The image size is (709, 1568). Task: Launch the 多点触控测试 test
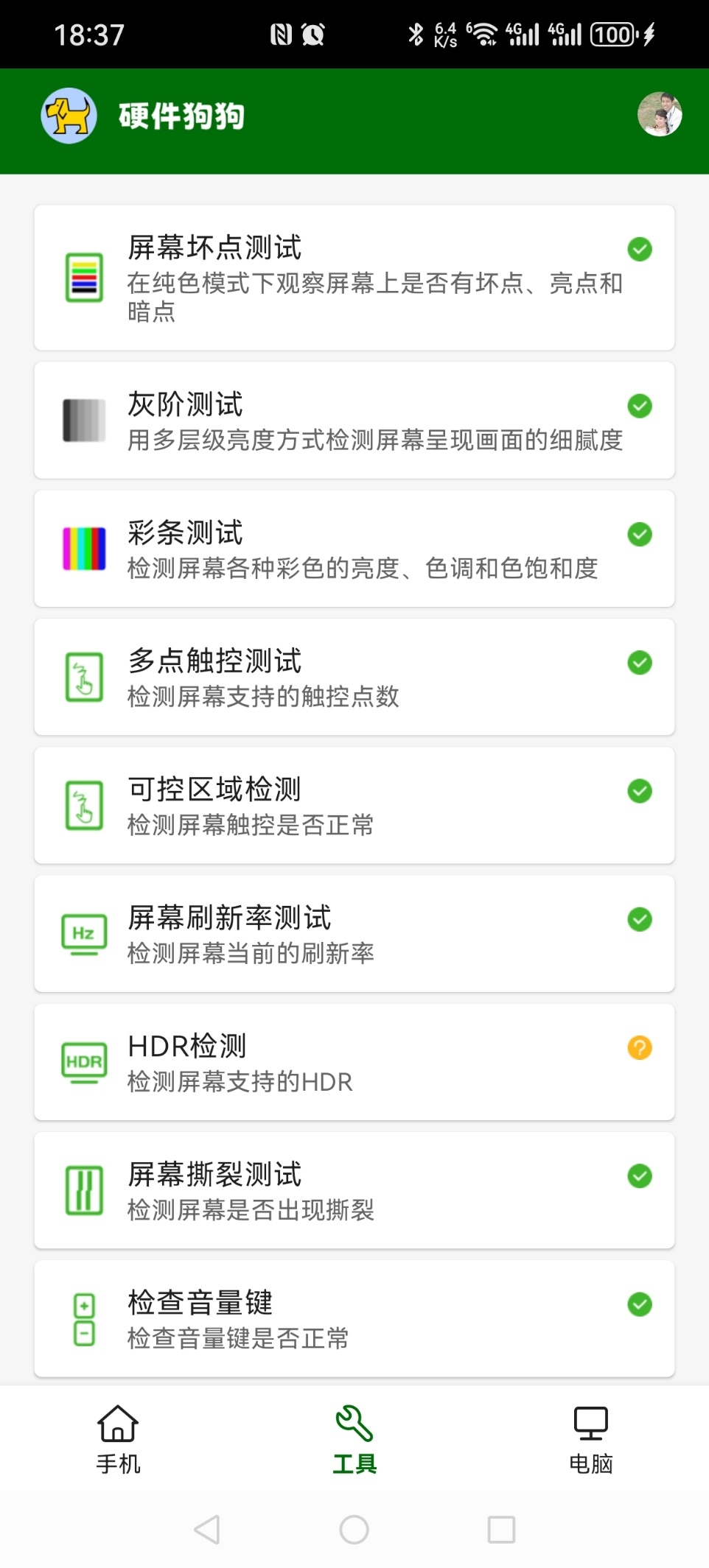pyautogui.click(x=354, y=676)
